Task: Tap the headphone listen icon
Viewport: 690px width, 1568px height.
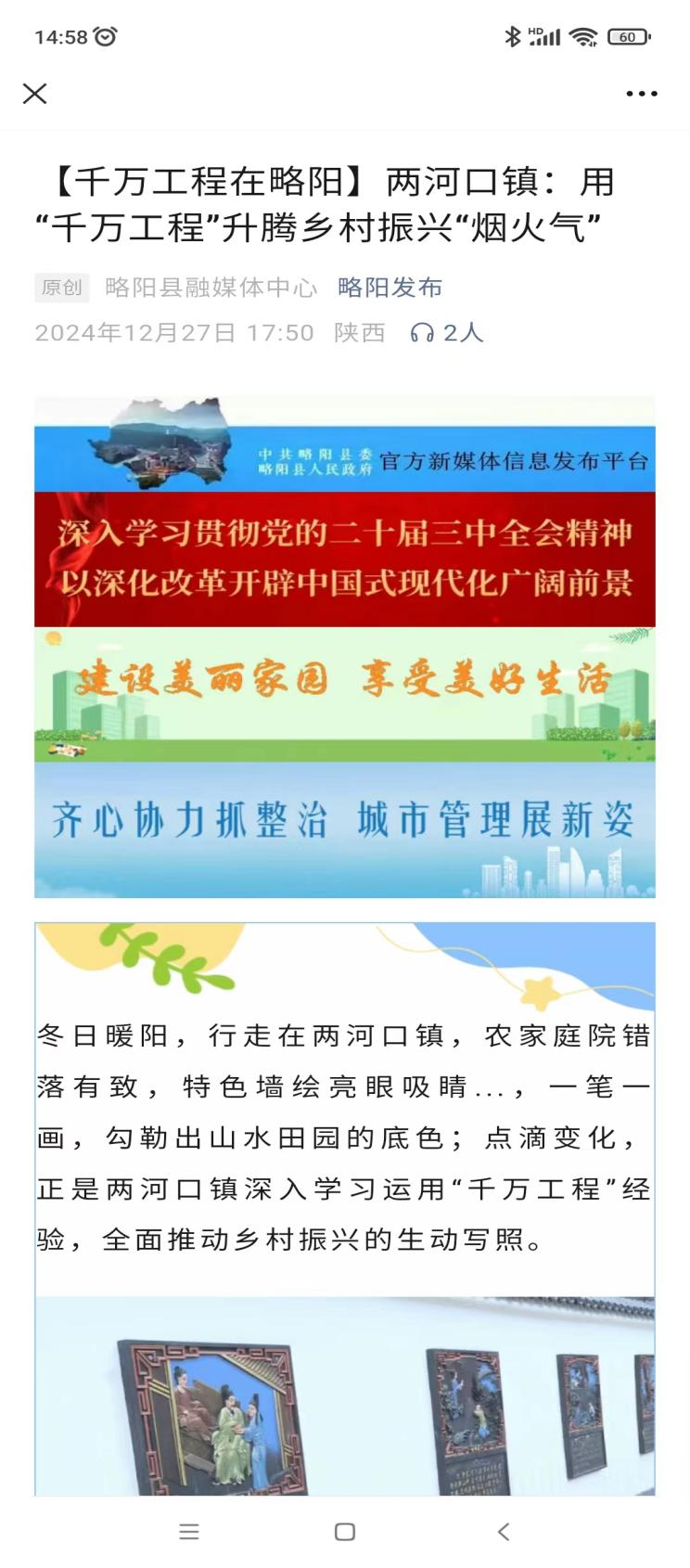Action: (422, 333)
